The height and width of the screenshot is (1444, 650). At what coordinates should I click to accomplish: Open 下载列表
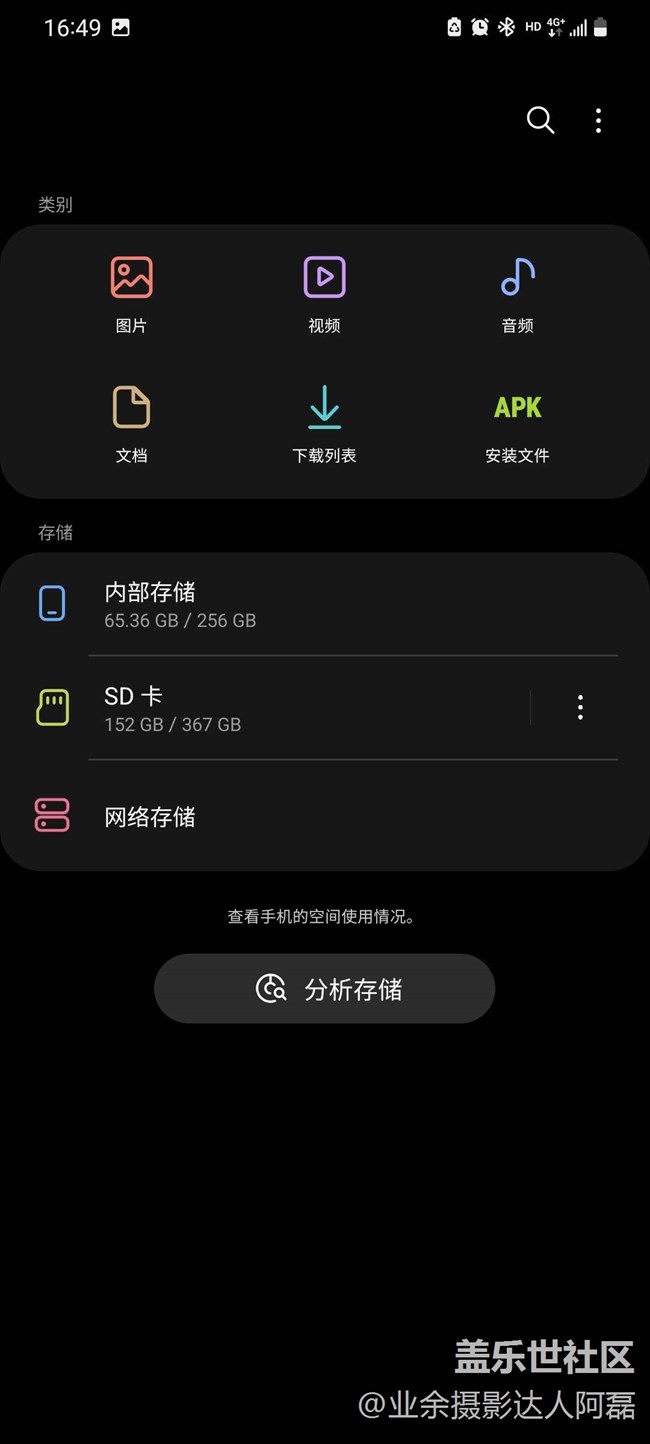[x=324, y=424]
